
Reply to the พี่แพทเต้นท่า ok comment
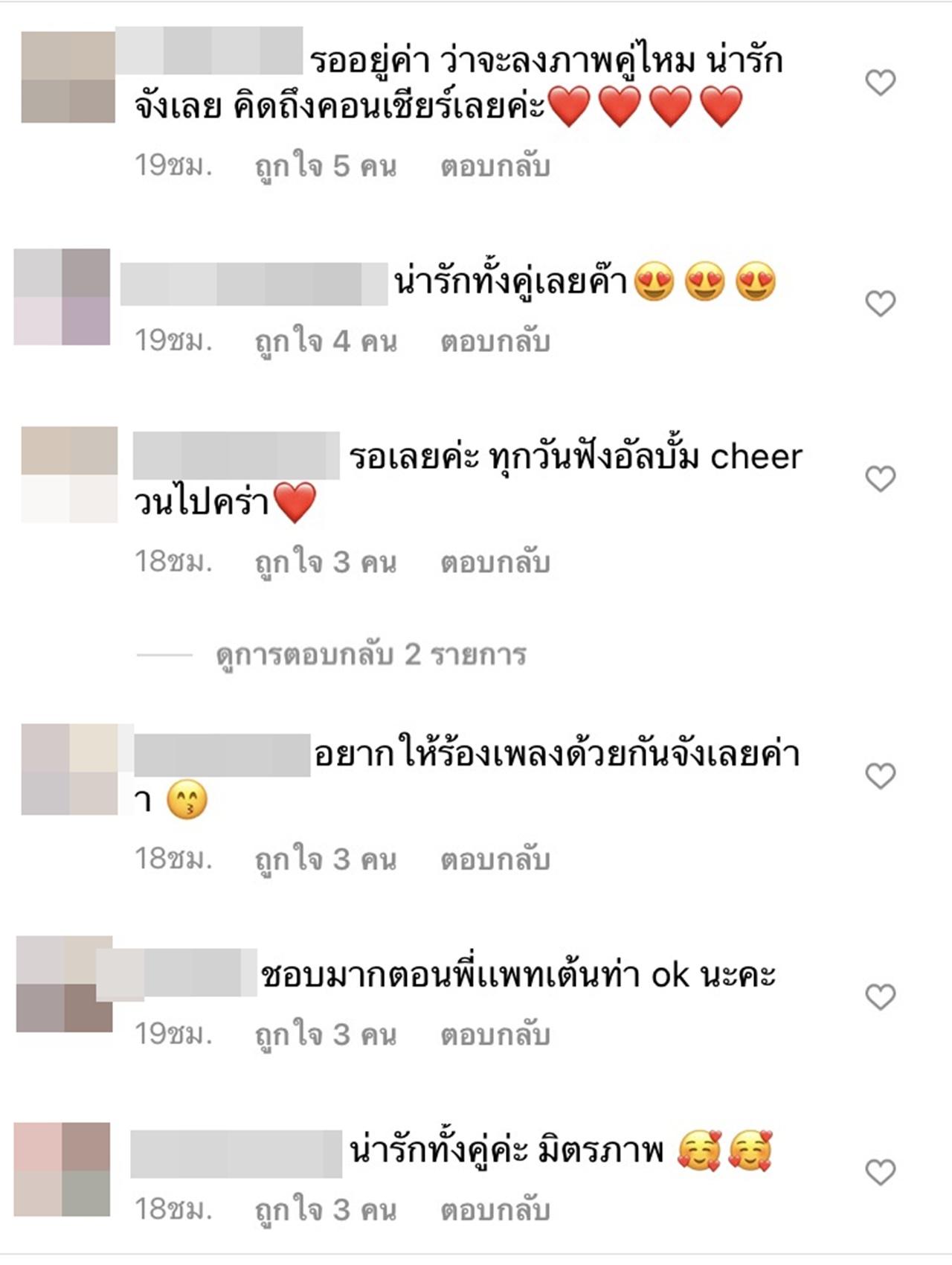(495, 1034)
